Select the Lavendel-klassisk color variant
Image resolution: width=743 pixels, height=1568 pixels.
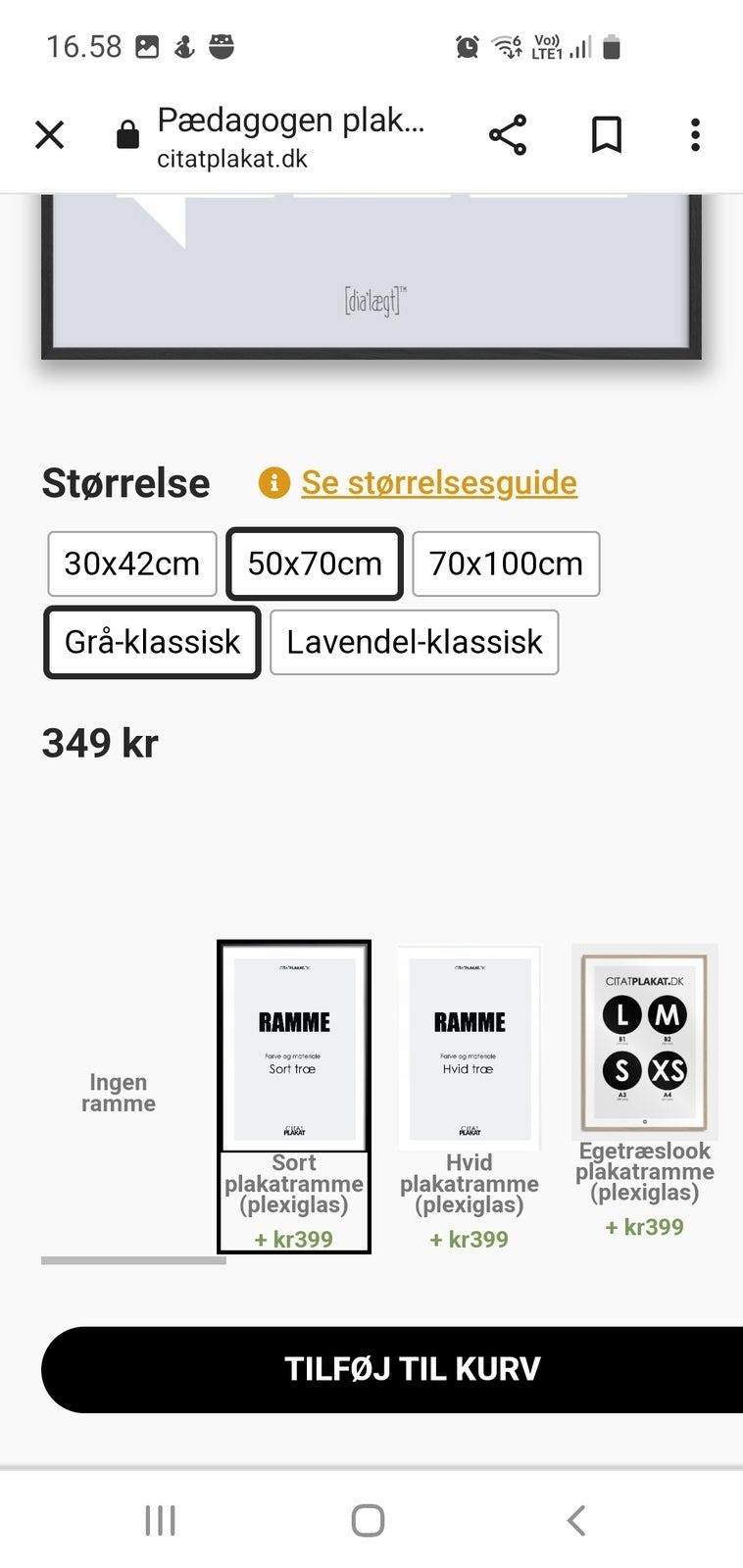tap(414, 642)
